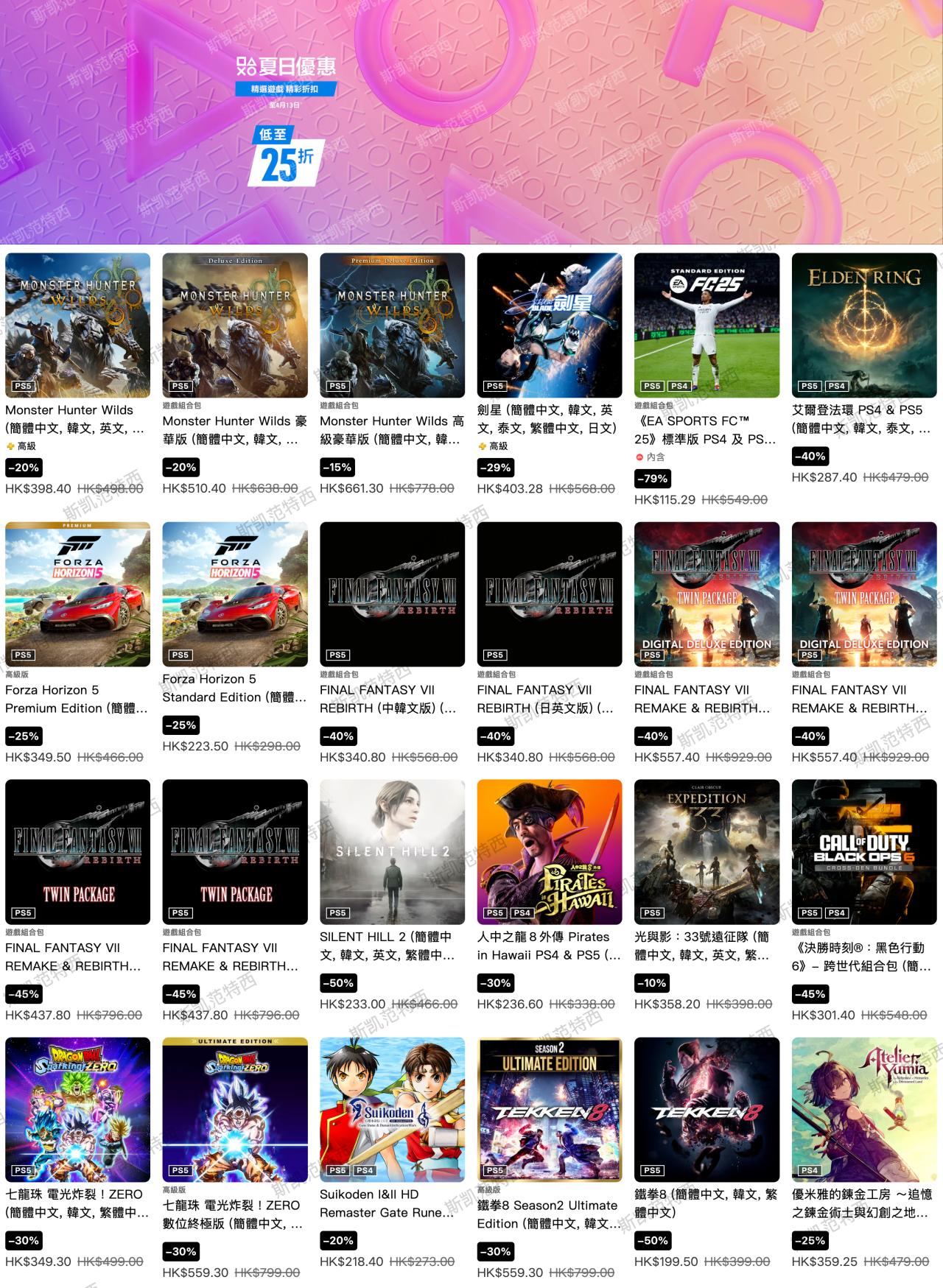Select the Elden Ring 艾爾登法環 card
Screen dimensions: 943x1288
[864, 325]
